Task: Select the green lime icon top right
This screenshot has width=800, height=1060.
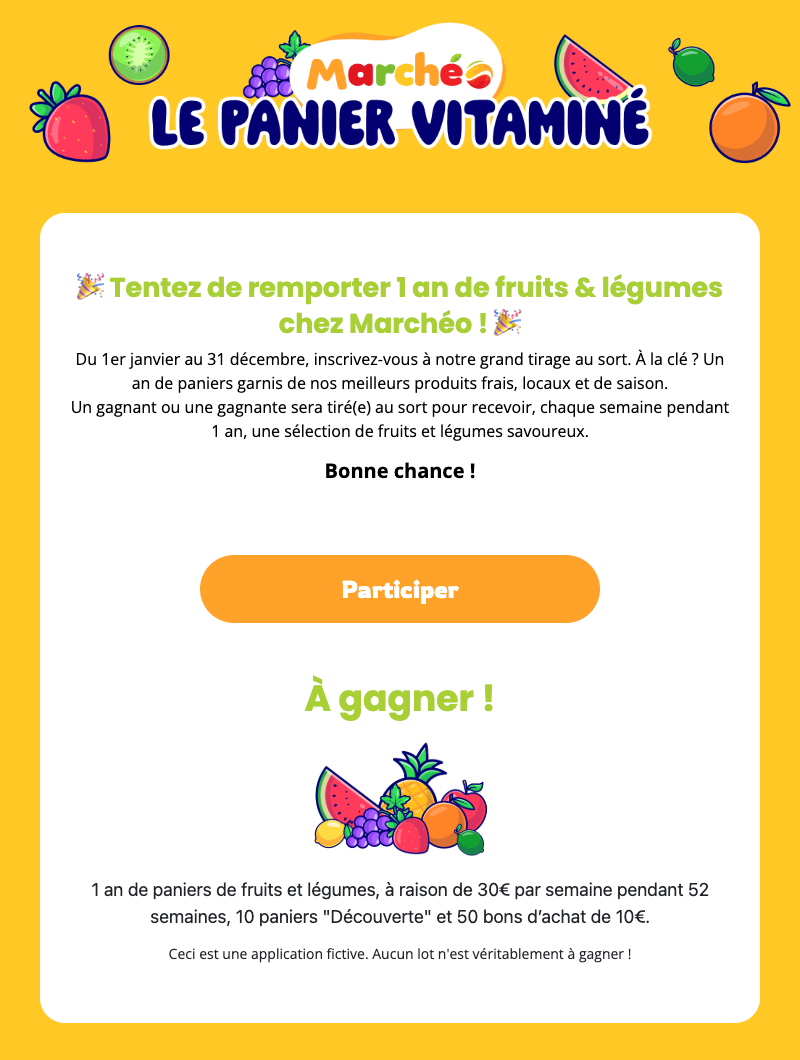Action: [692, 68]
